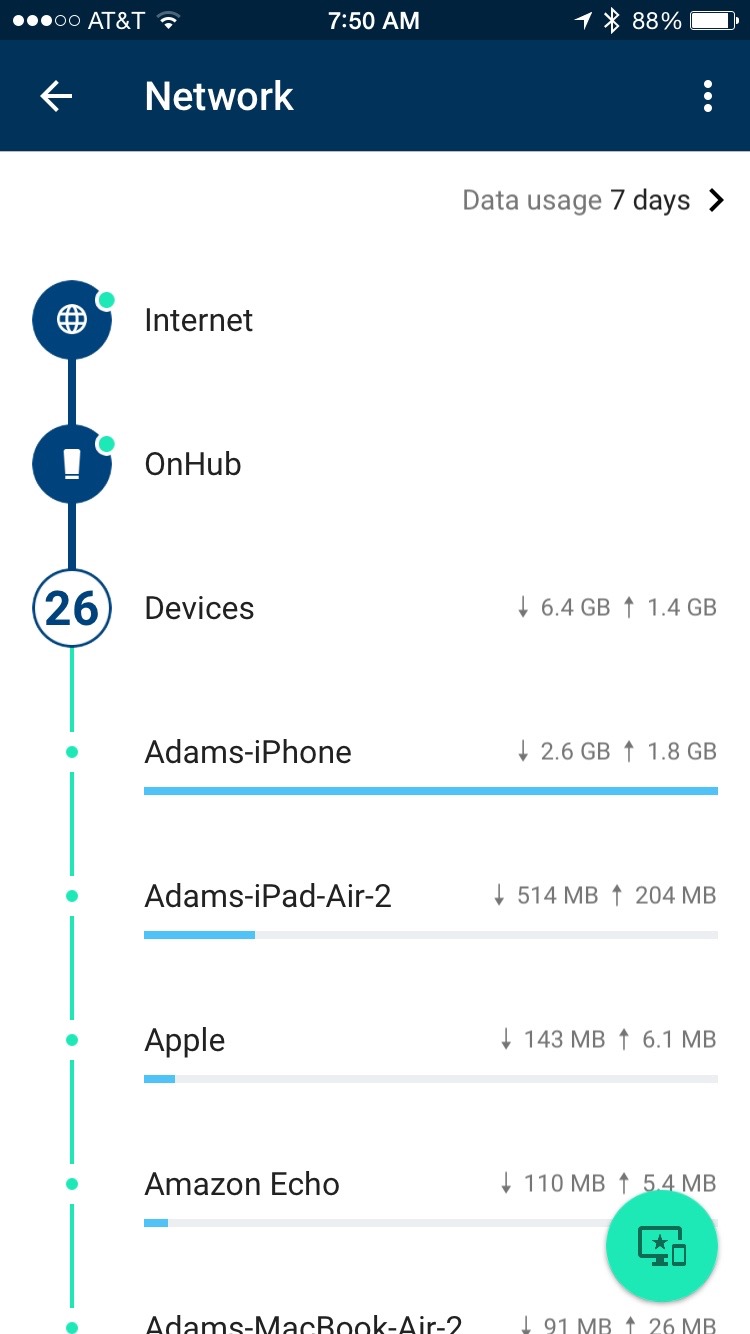Screen dimensions: 750x1334
Task: Tap the priority device floating button
Action: (x=662, y=1246)
